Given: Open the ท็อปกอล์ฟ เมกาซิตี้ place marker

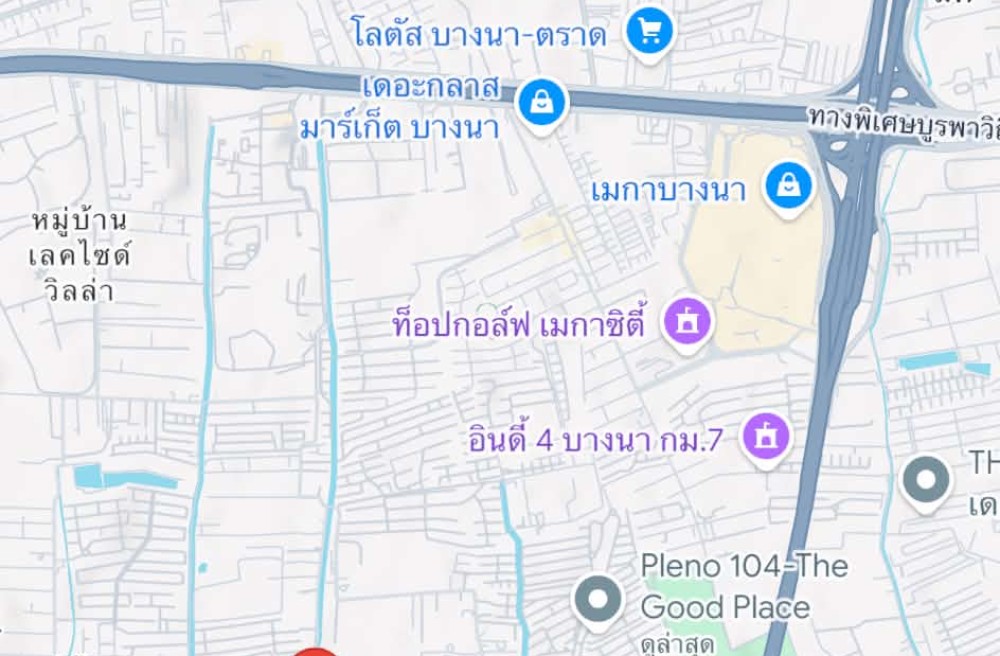Looking at the screenshot, I should tap(687, 324).
